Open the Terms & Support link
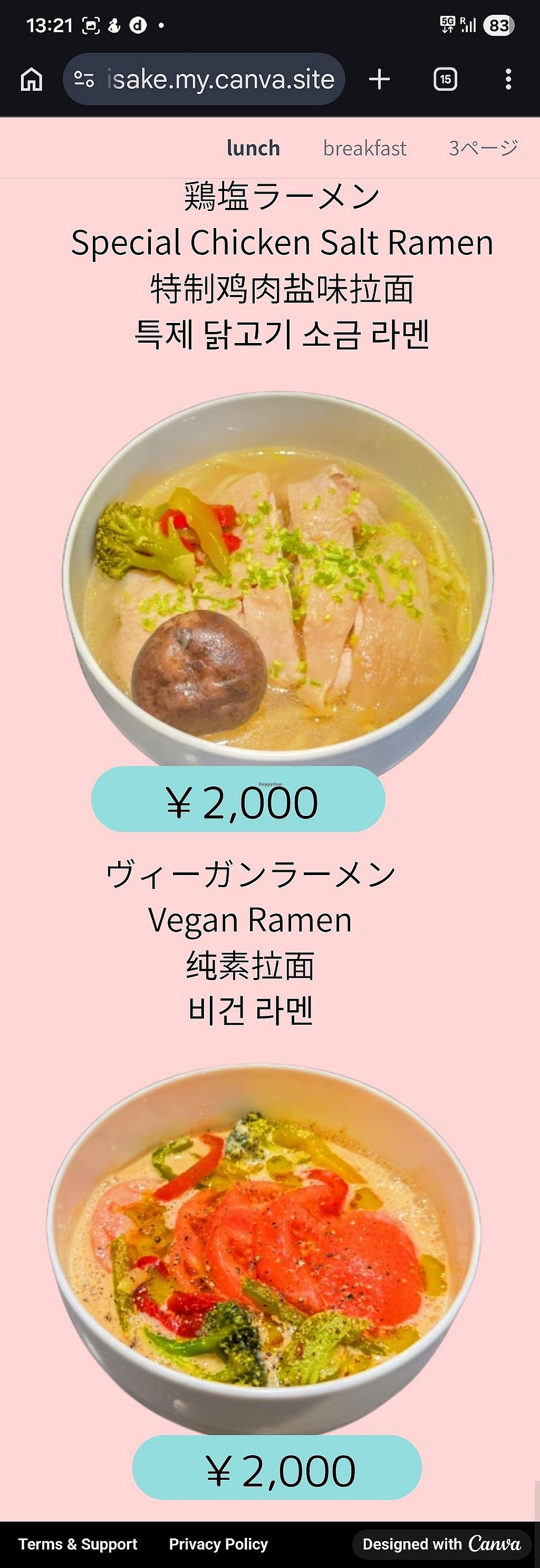The image size is (540, 1568). click(x=78, y=1544)
